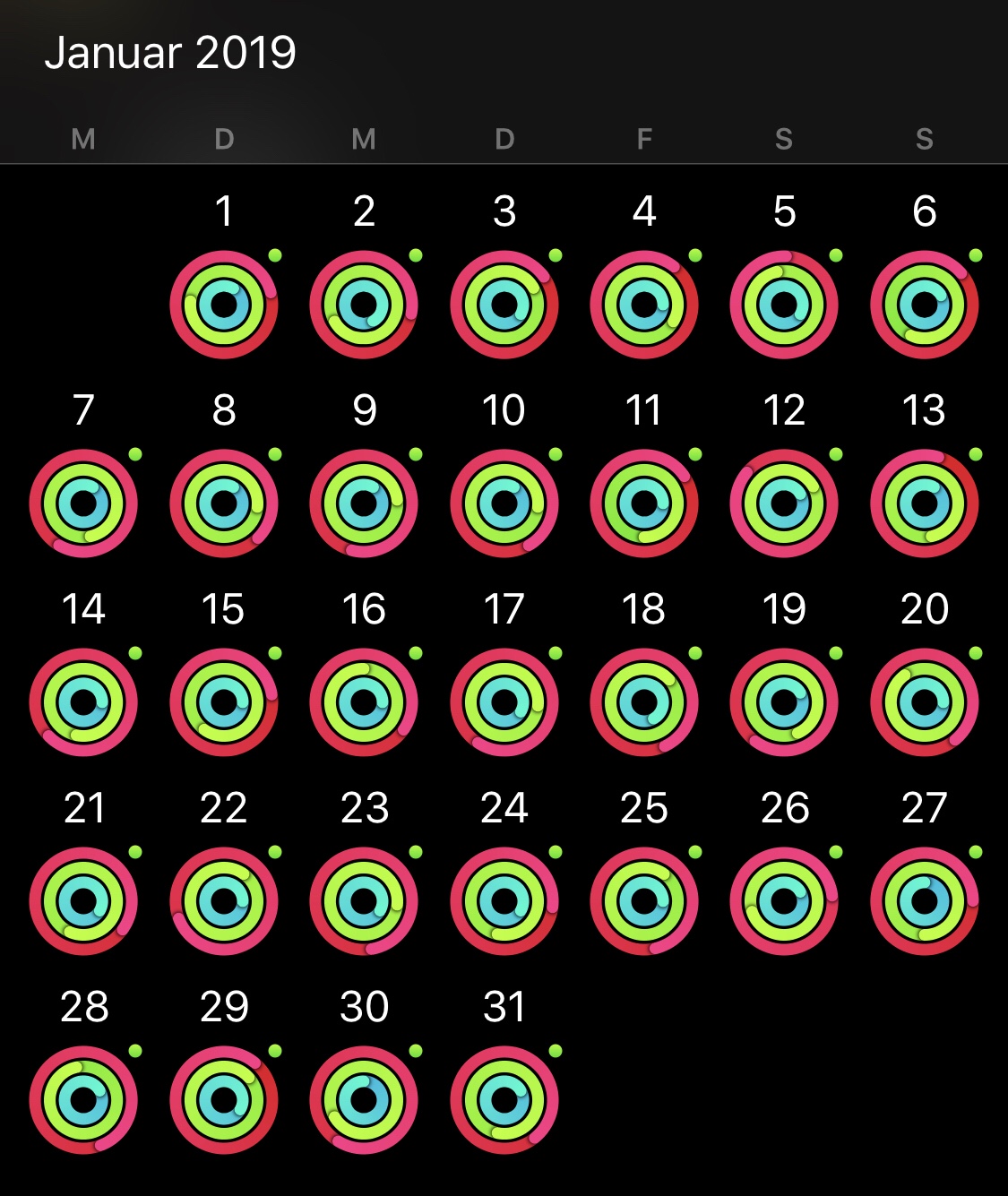
Task: Select January 31 activity rings
Action: pyautogui.click(x=504, y=1100)
